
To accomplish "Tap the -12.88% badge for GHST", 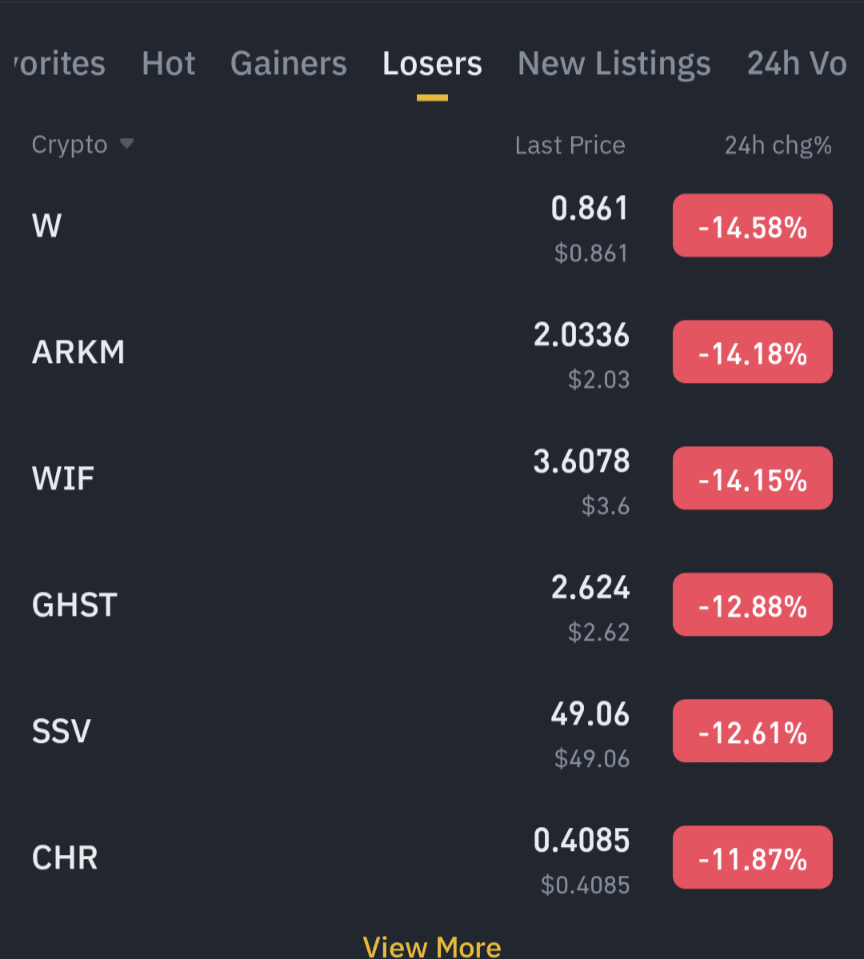I will 752,604.
